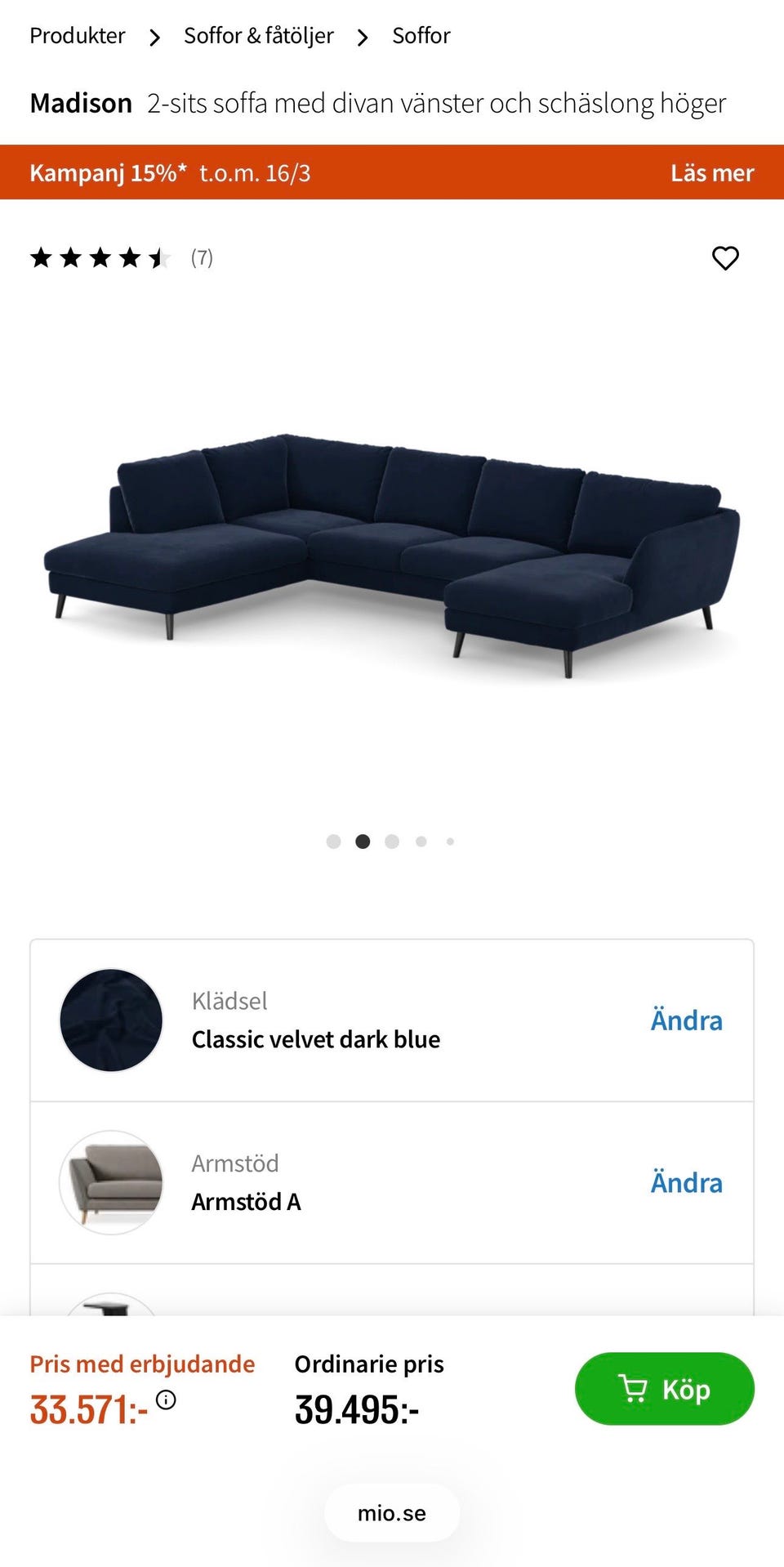Viewport: 784px width, 1567px height.
Task: Click the chevron before Soffor breadcrumb
Action: tap(363, 36)
